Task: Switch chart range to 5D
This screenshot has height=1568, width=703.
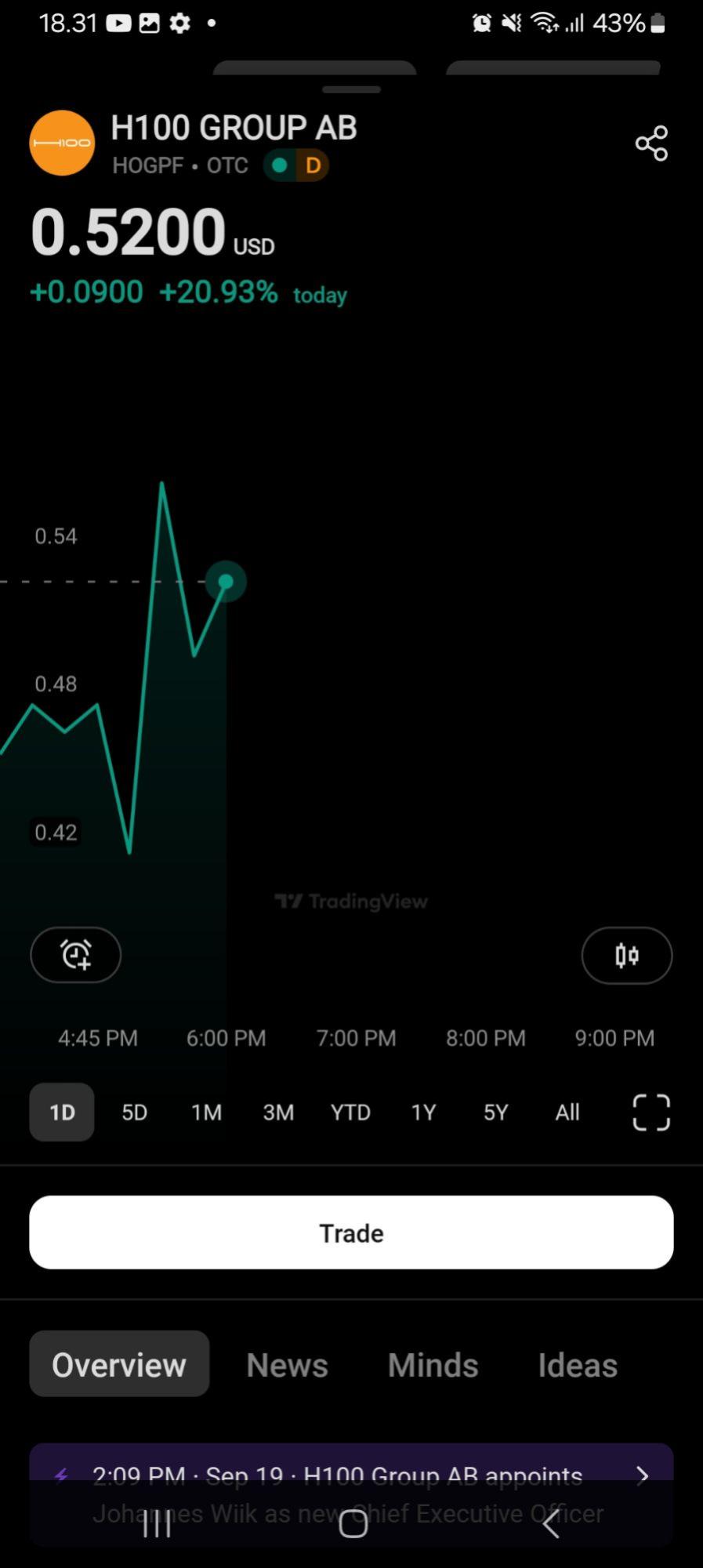Action: tap(134, 1112)
